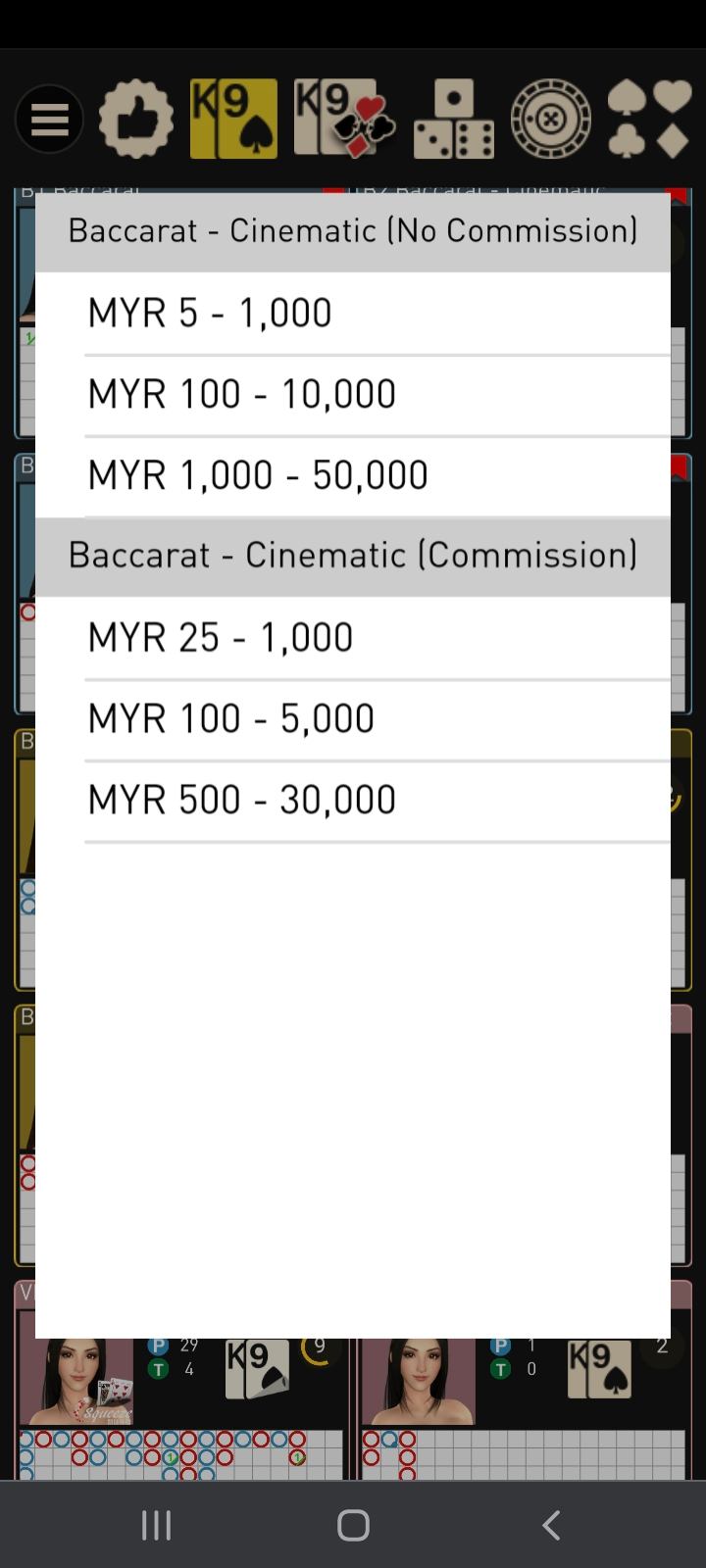706x1568 pixels.
Task: Open the hamburger menu
Action: (49, 120)
